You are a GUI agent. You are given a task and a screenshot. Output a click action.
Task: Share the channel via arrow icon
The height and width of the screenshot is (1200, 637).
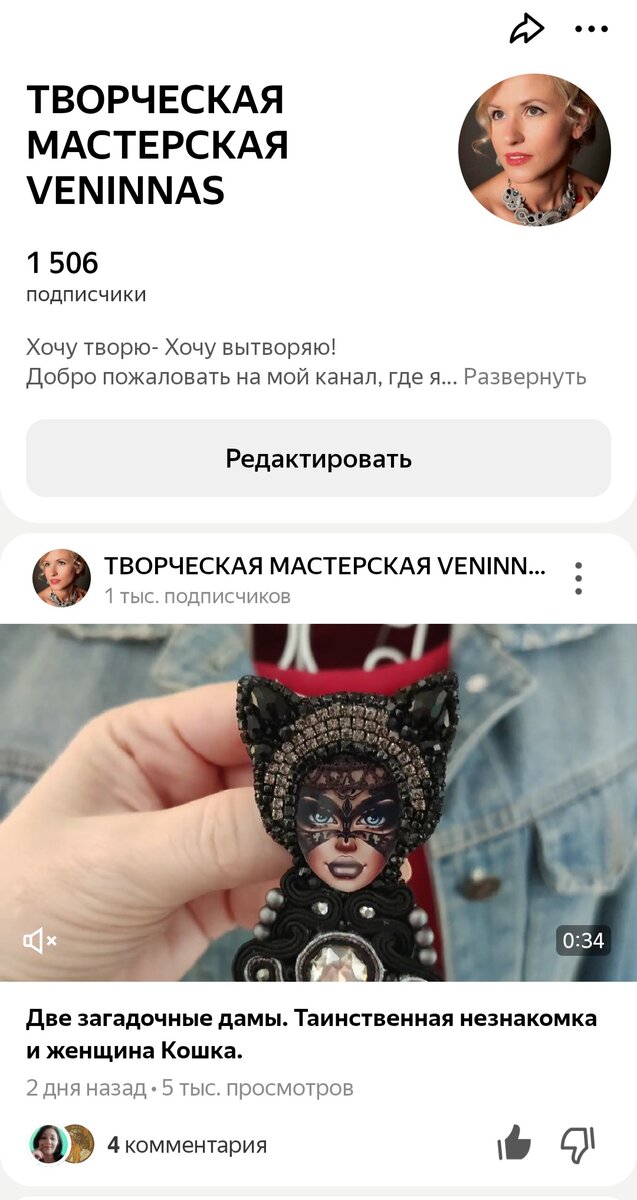526,30
